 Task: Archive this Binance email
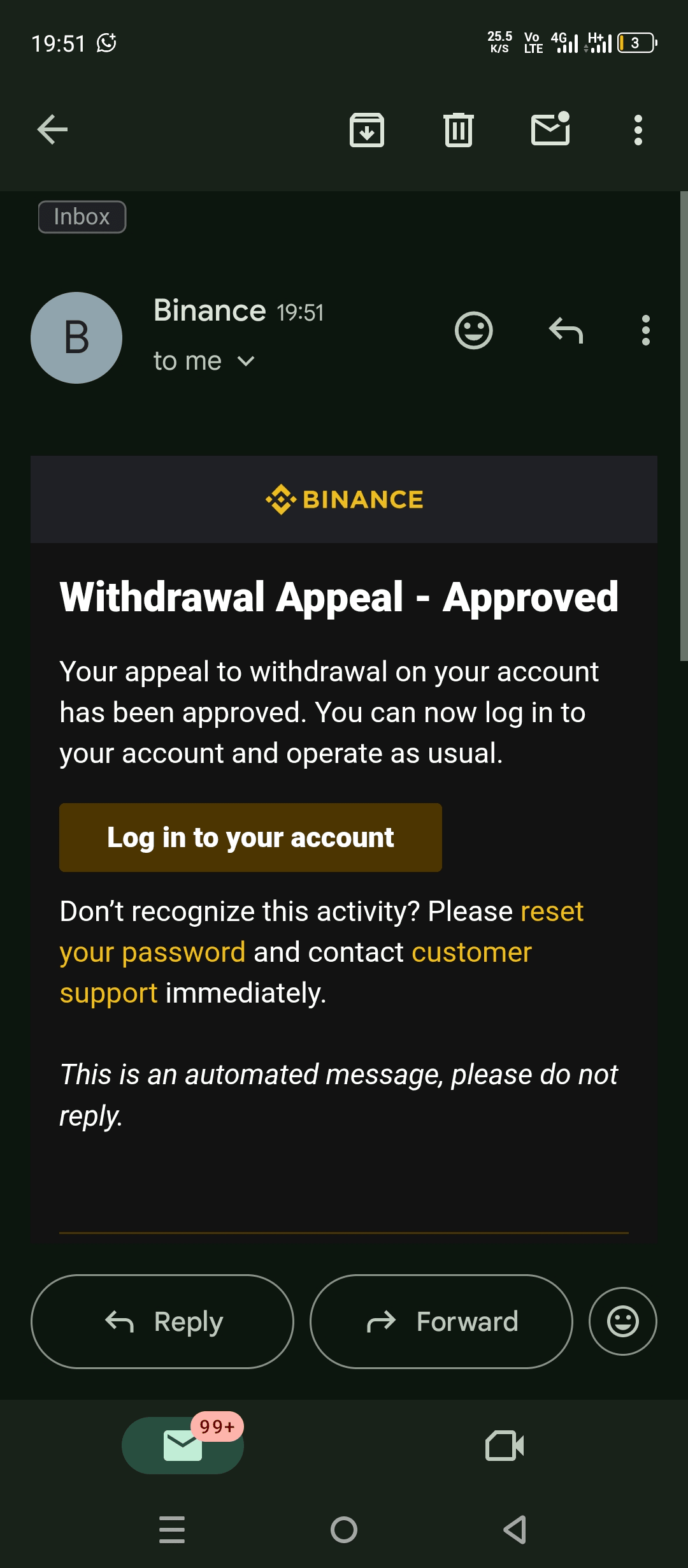[367, 130]
